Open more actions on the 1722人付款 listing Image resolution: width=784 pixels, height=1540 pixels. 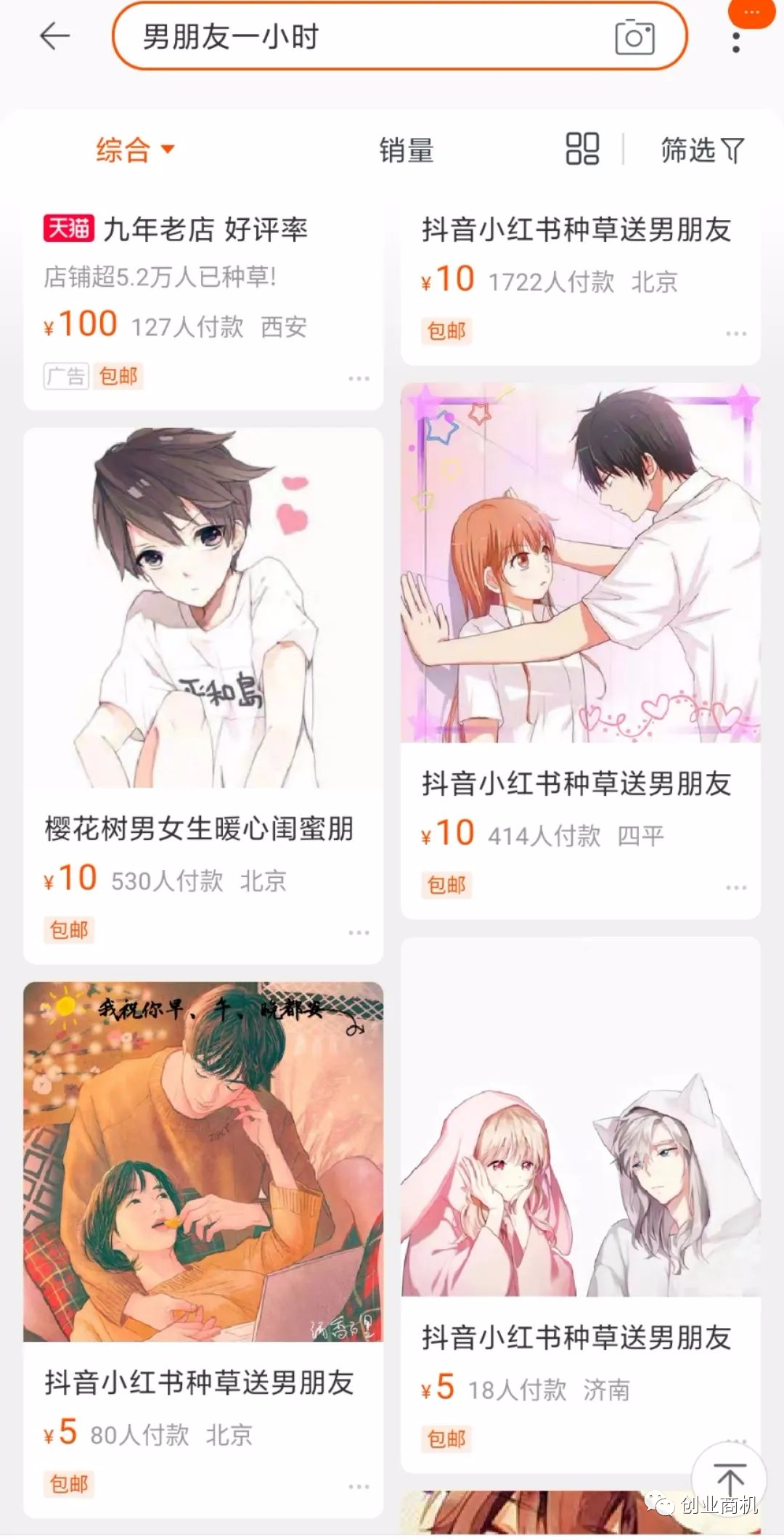[736, 333]
